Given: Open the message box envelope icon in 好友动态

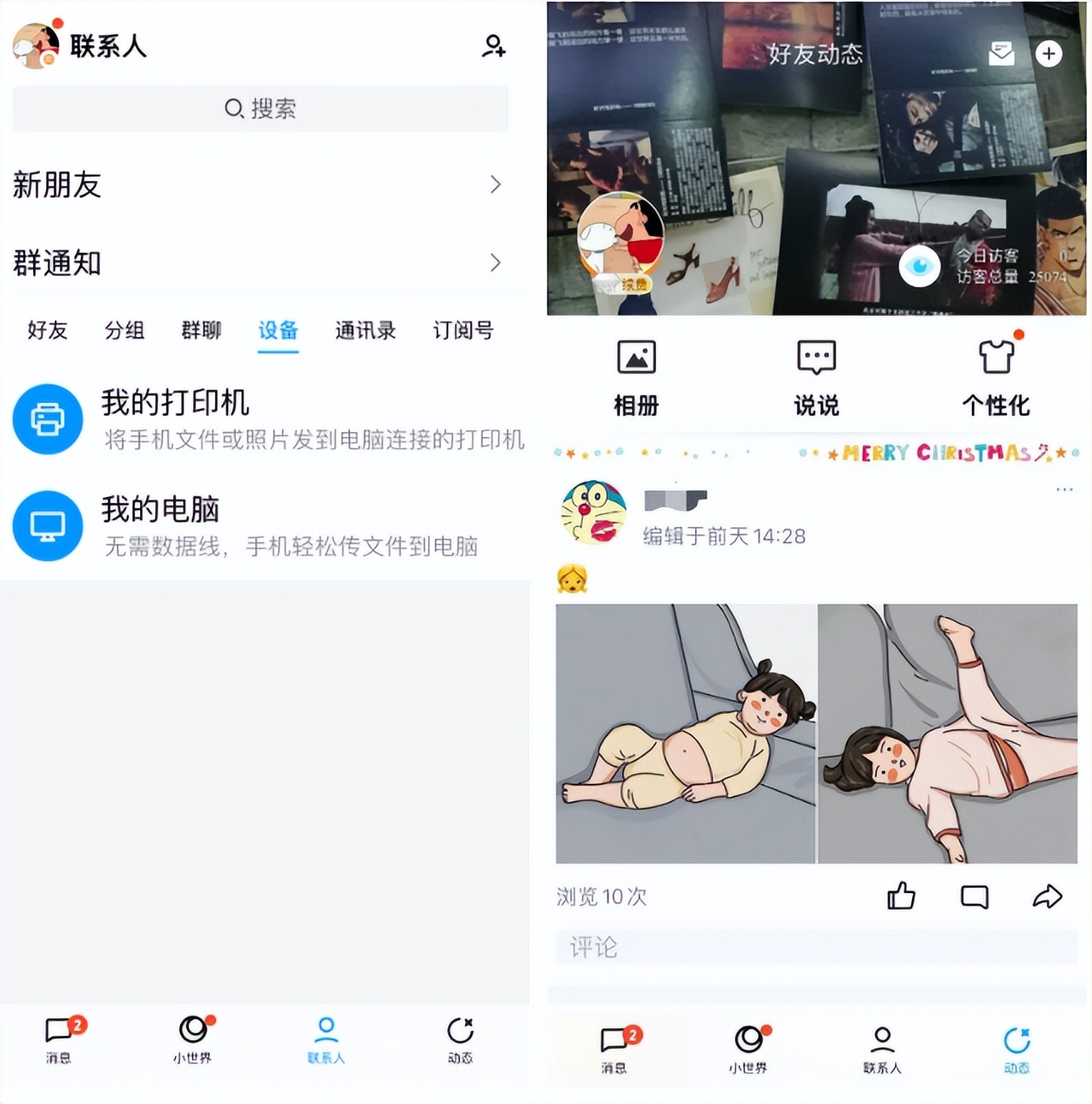Looking at the screenshot, I should (x=1001, y=53).
